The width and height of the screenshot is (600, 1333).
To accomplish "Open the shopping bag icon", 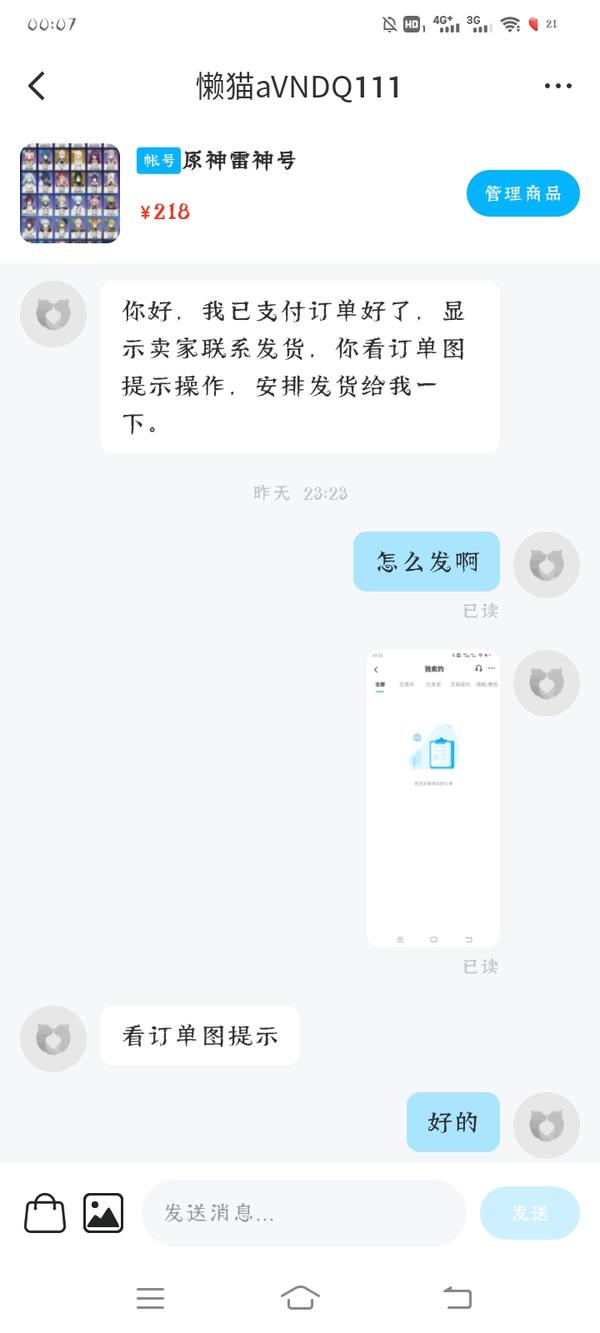I will pos(45,1213).
